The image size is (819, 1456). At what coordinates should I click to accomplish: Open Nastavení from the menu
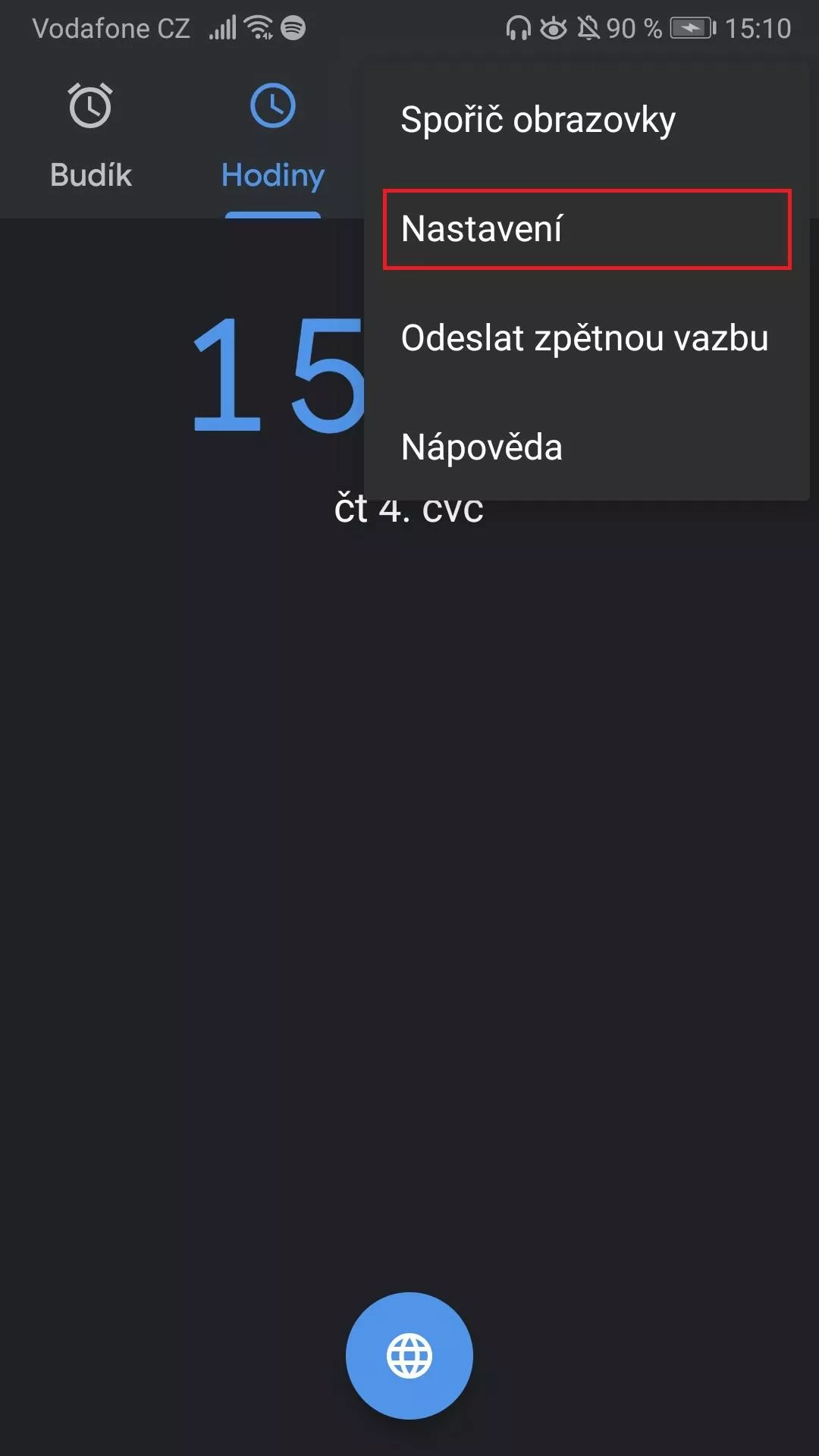coord(587,229)
